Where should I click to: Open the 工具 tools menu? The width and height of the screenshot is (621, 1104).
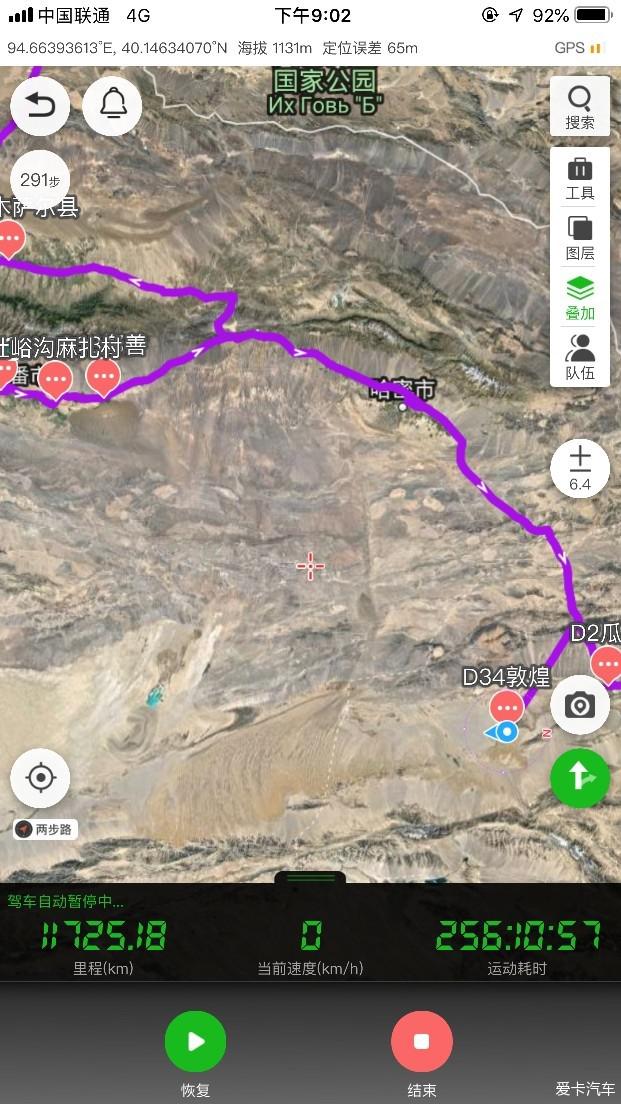580,178
